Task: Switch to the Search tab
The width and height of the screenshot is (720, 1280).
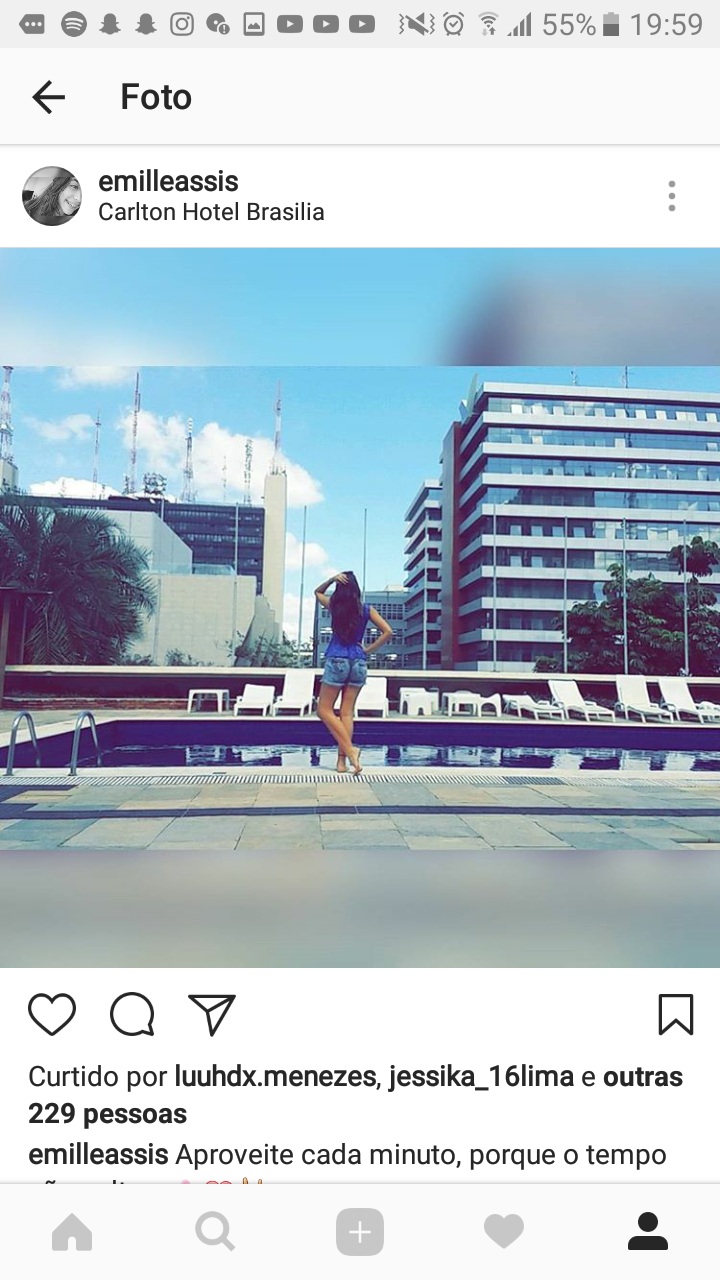Action: pyautogui.click(x=216, y=1232)
